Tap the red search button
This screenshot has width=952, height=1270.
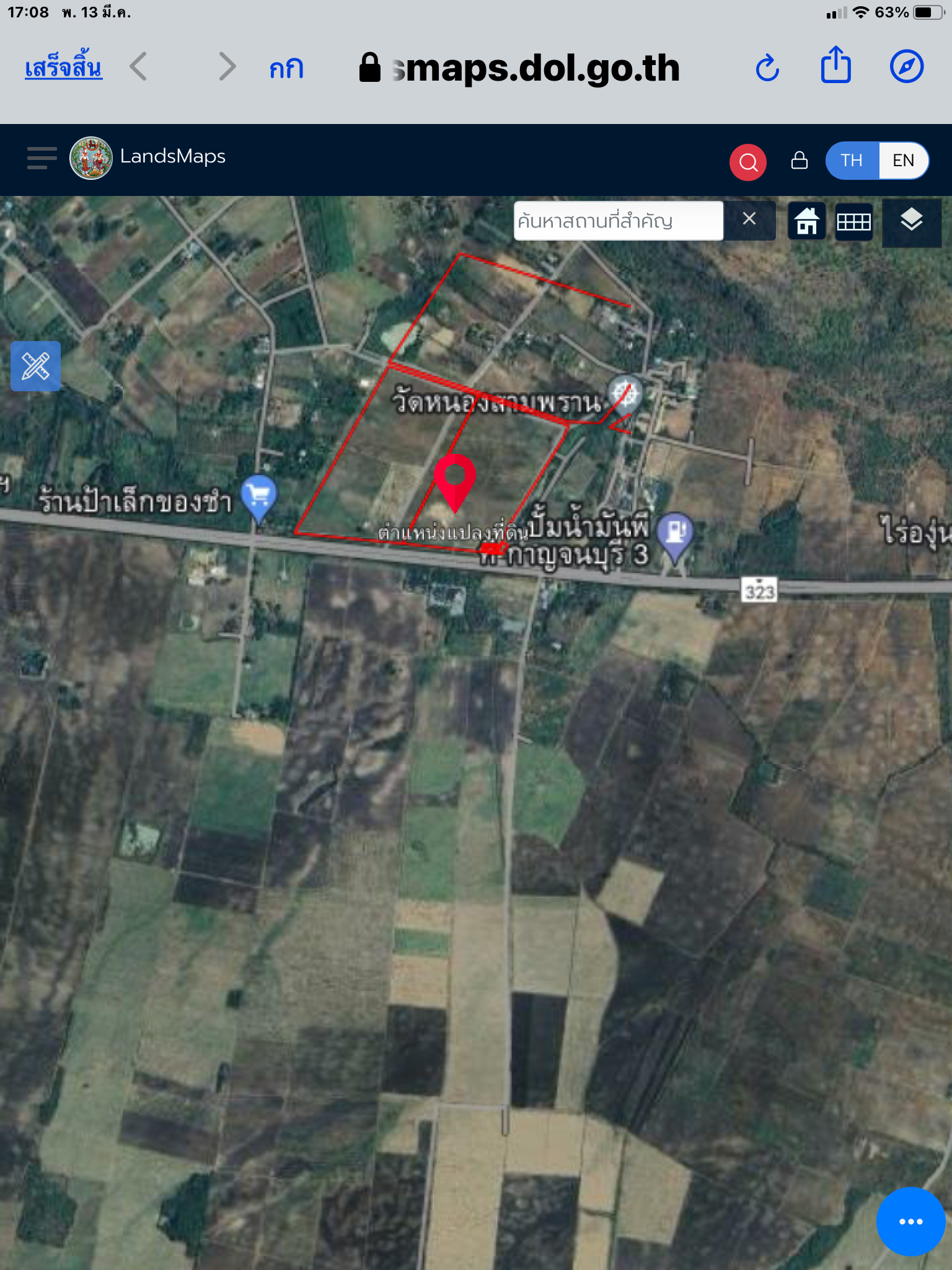tap(747, 162)
